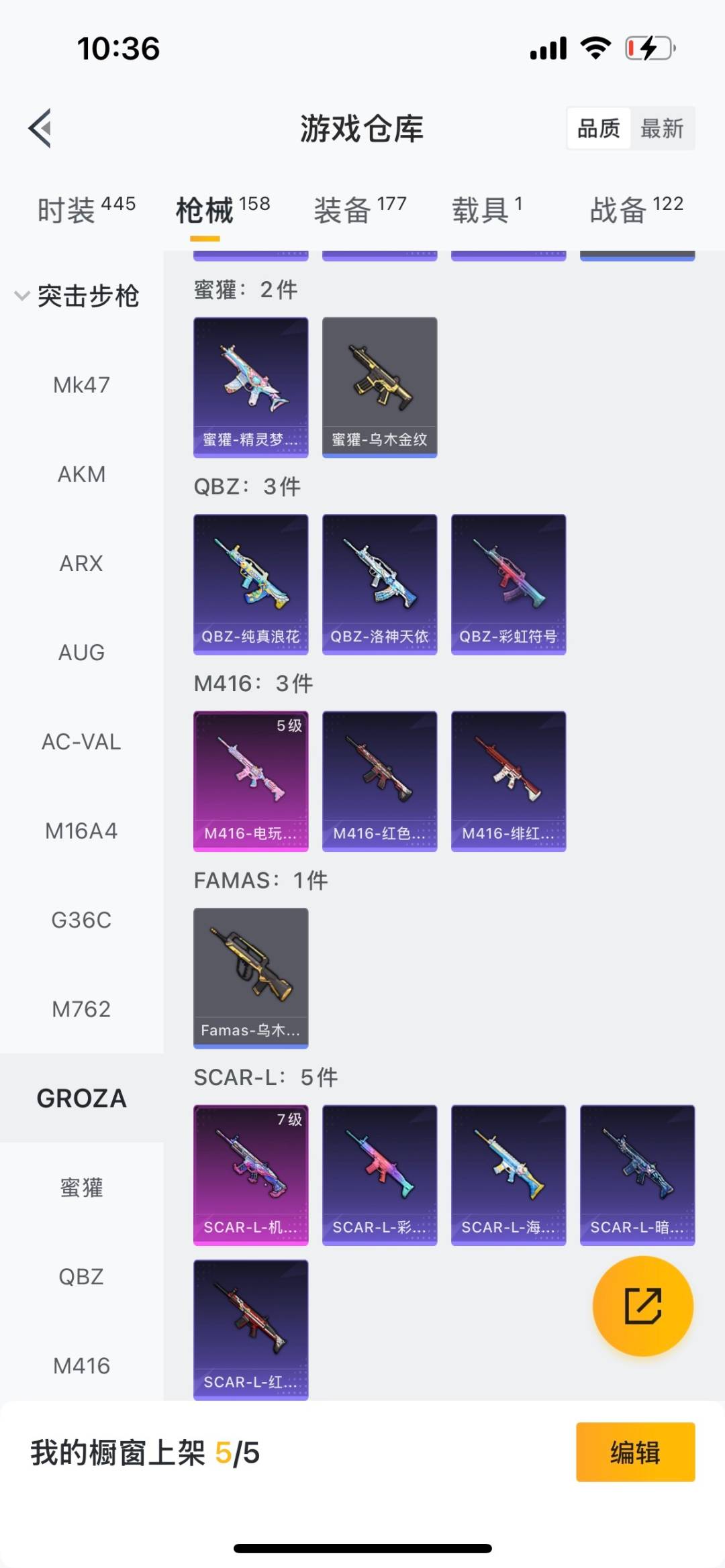The height and width of the screenshot is (1568, 725).
Task: Go back using the top-left arrow
Action: (40, 128)
